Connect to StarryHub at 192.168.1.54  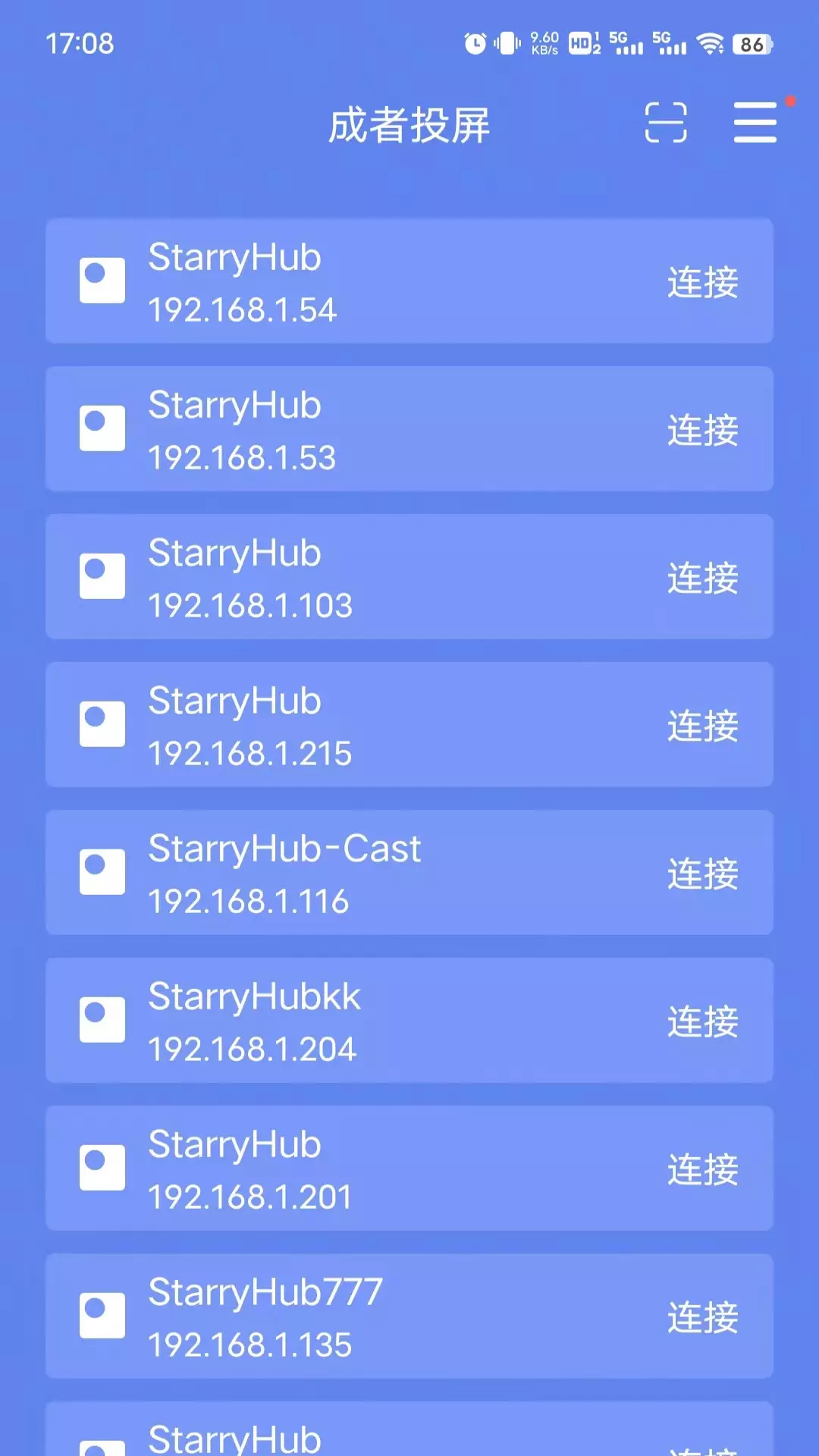click(702, 282)
